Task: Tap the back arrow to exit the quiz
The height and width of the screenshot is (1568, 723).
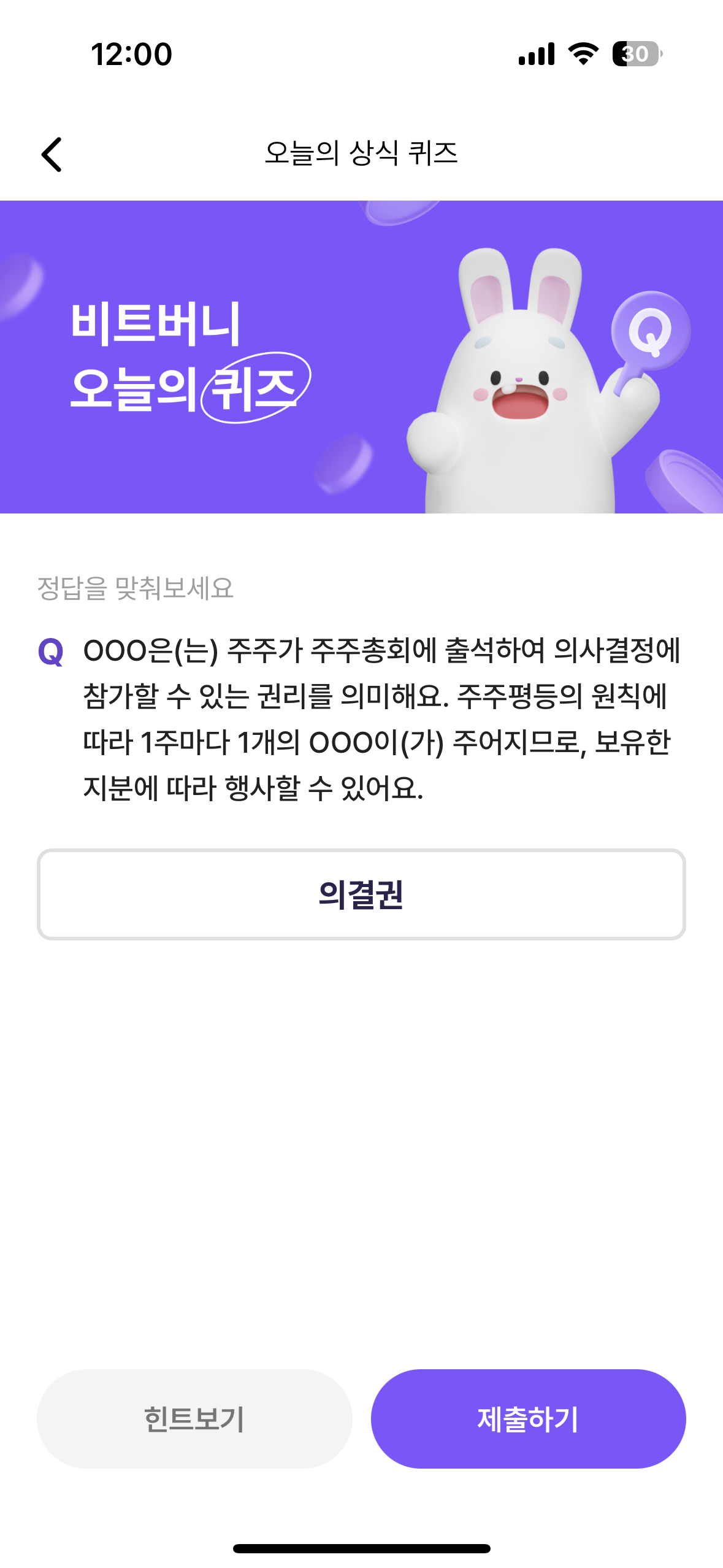Action: (52, 155)
